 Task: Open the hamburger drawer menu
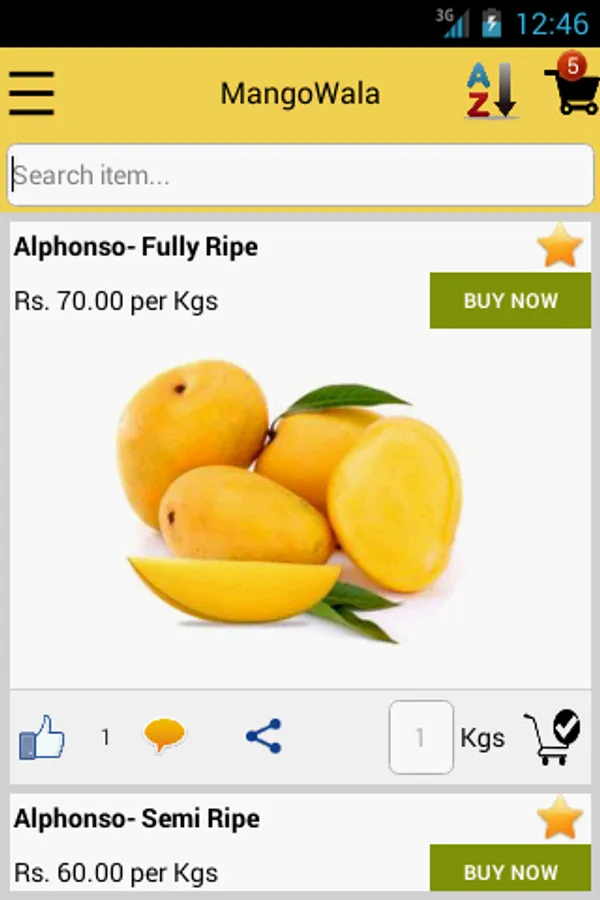(31, 93)
